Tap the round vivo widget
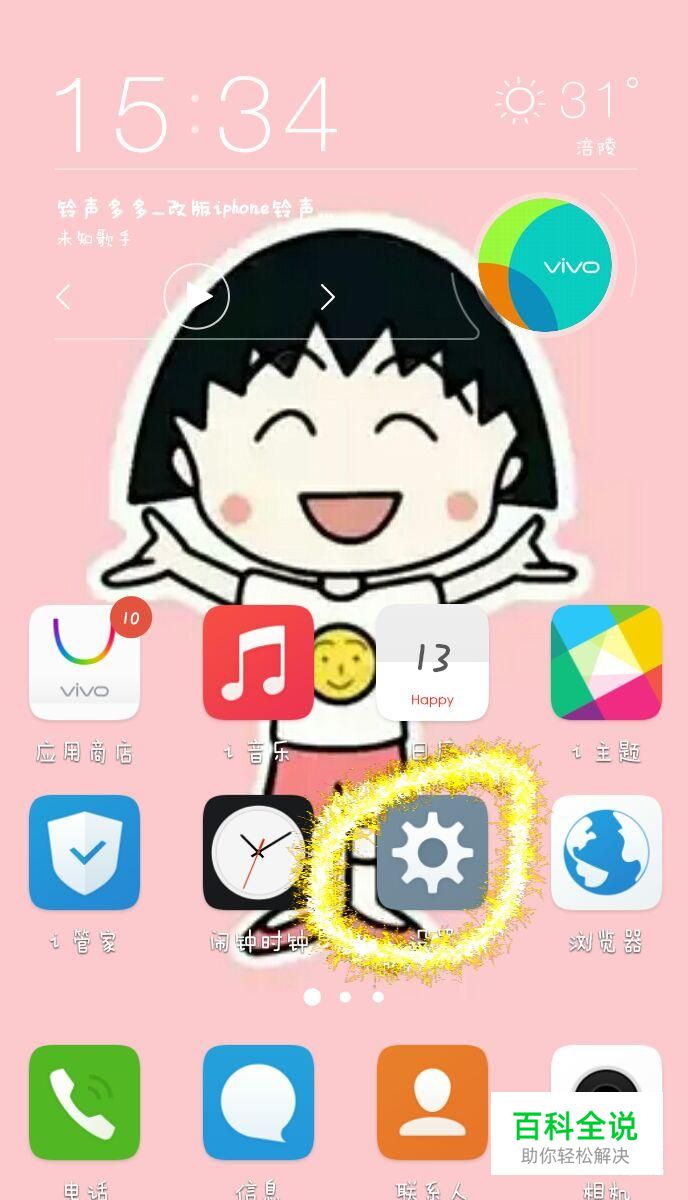688x1200 pixels. 545,265
